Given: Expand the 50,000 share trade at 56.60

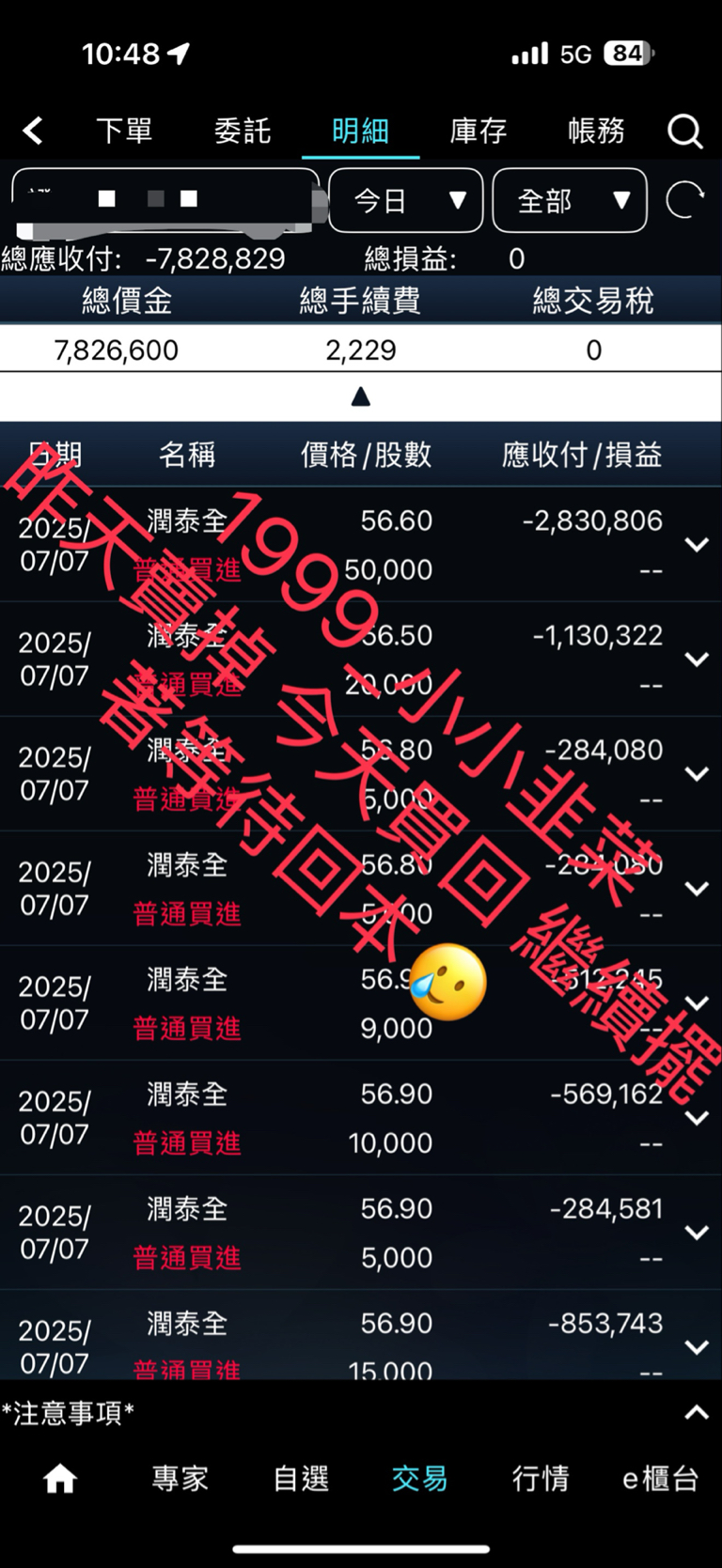Looking at the screenshot, I should (697, 545).
